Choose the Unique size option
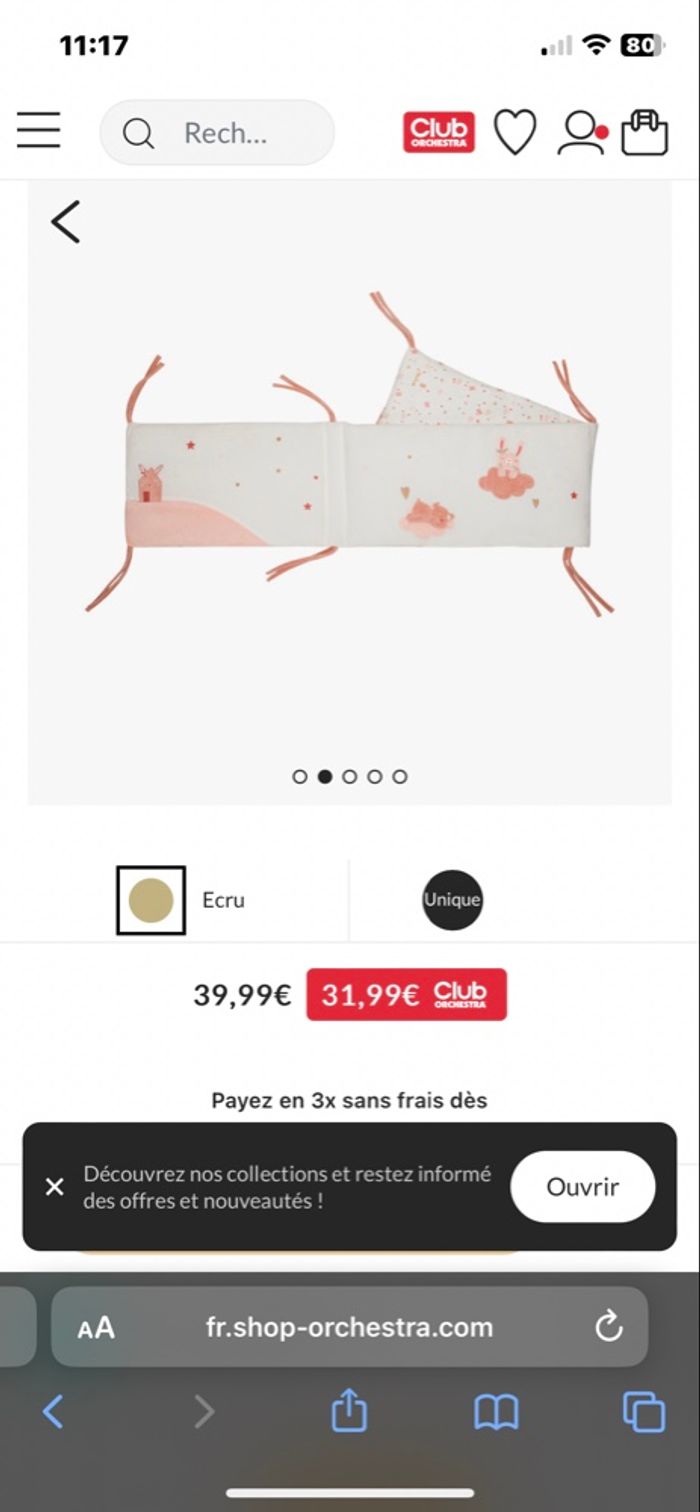The height and width of the screenshot is (1512, 700). (452, 900)
